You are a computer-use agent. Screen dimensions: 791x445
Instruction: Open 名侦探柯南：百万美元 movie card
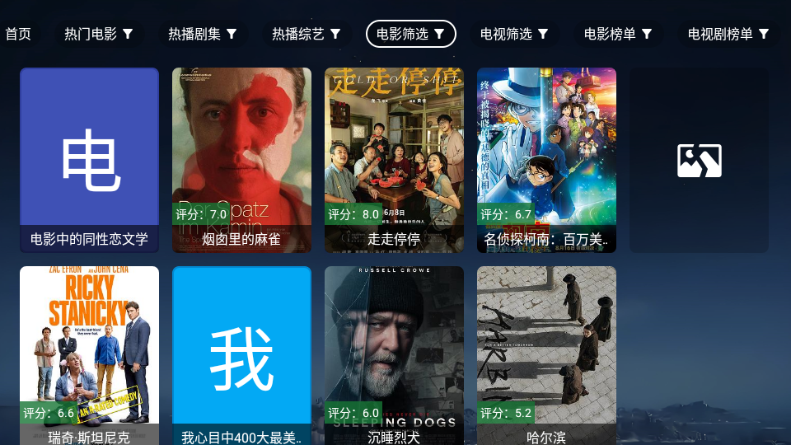tap(546, 160)
